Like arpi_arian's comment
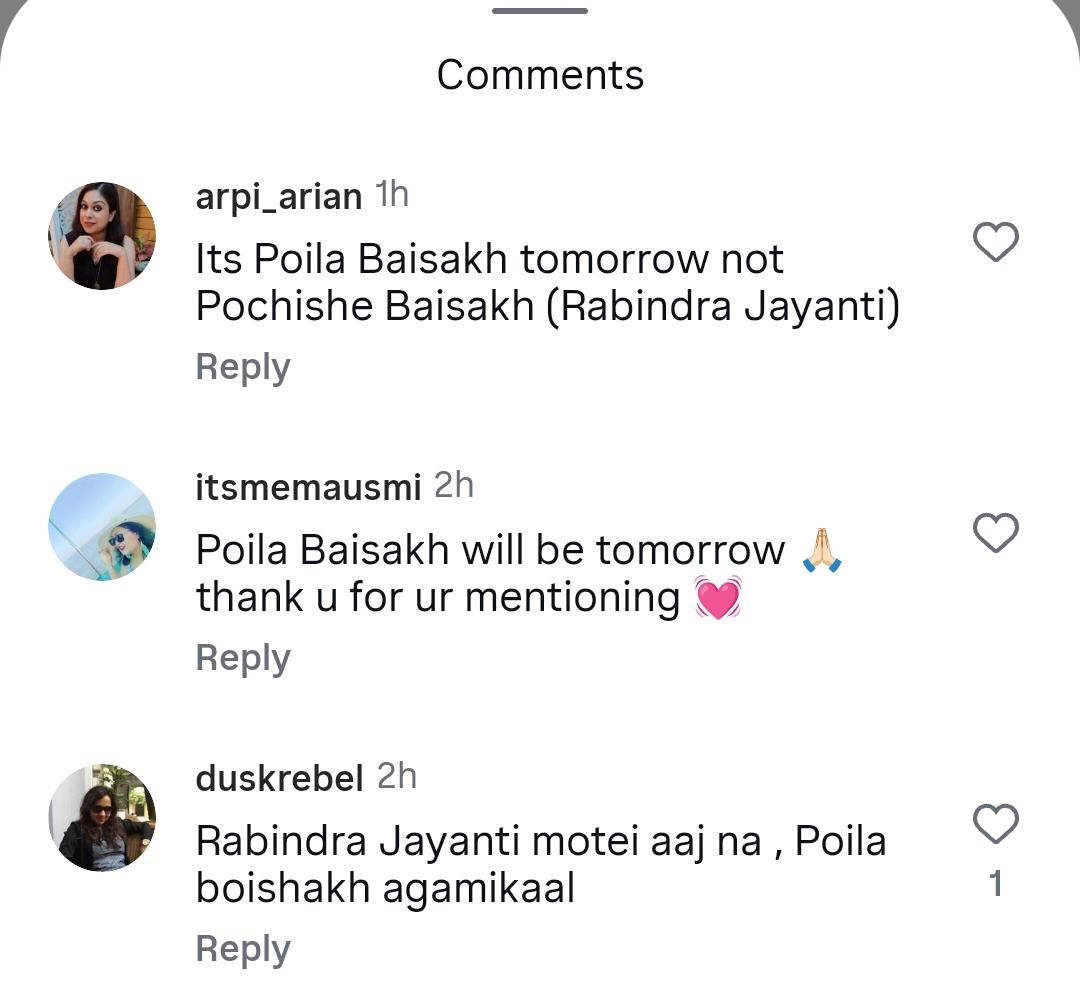The image size is (1080, 999). [995, 242]
